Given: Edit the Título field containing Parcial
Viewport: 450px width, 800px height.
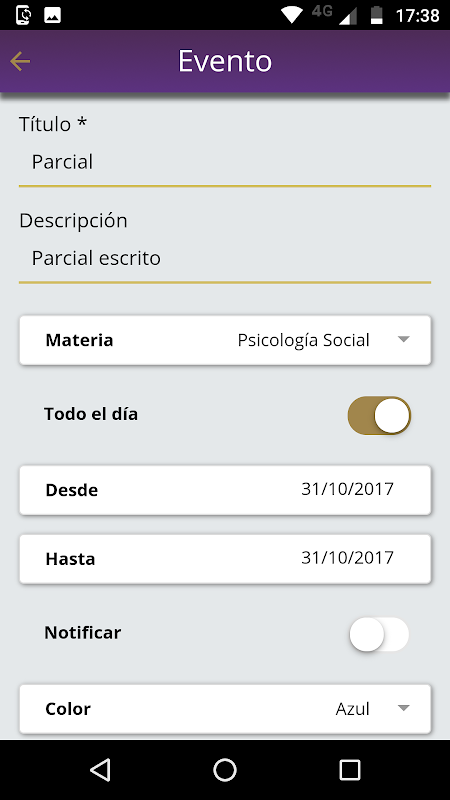Looking at the screenshot, I should [225, 162].
